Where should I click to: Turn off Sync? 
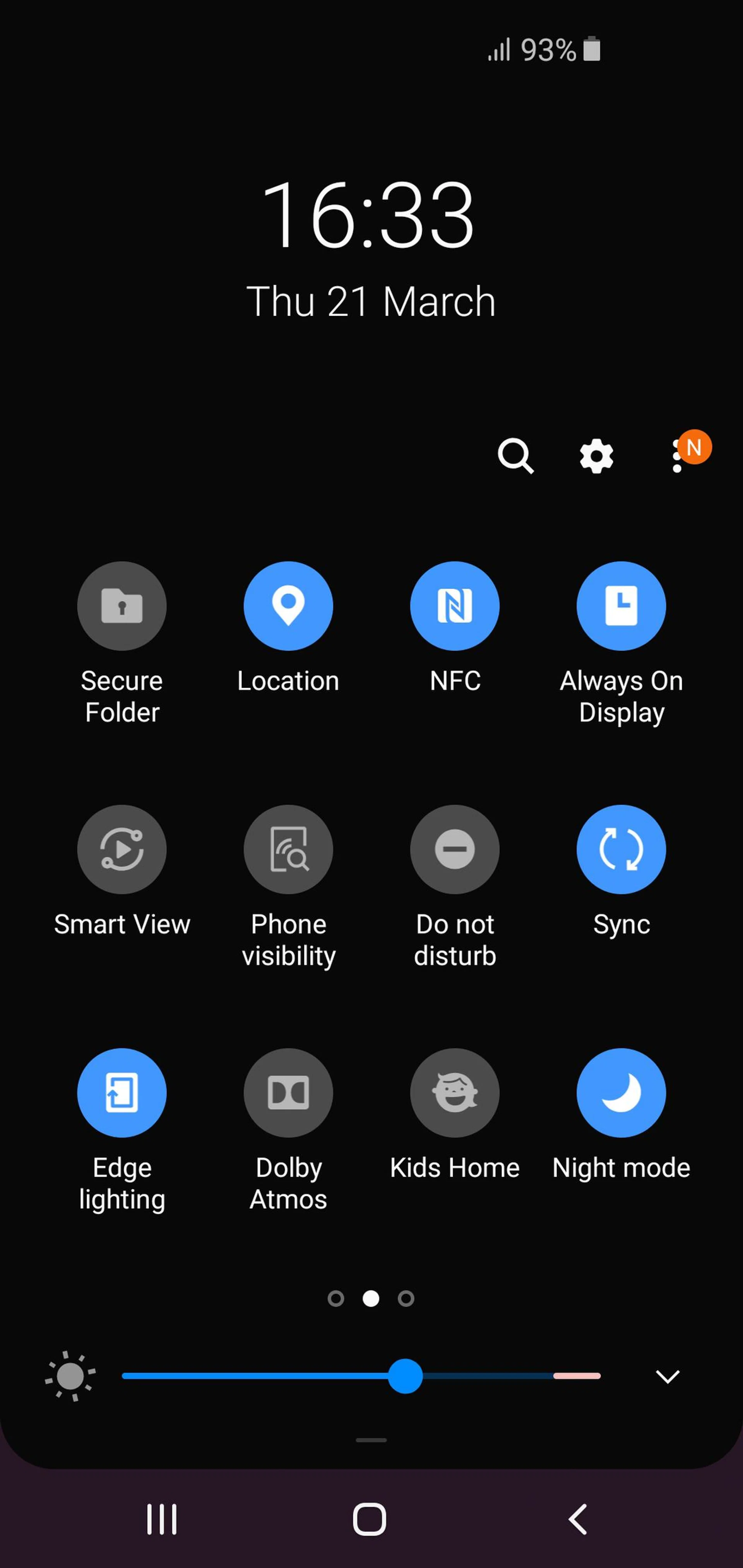point(621,850)
